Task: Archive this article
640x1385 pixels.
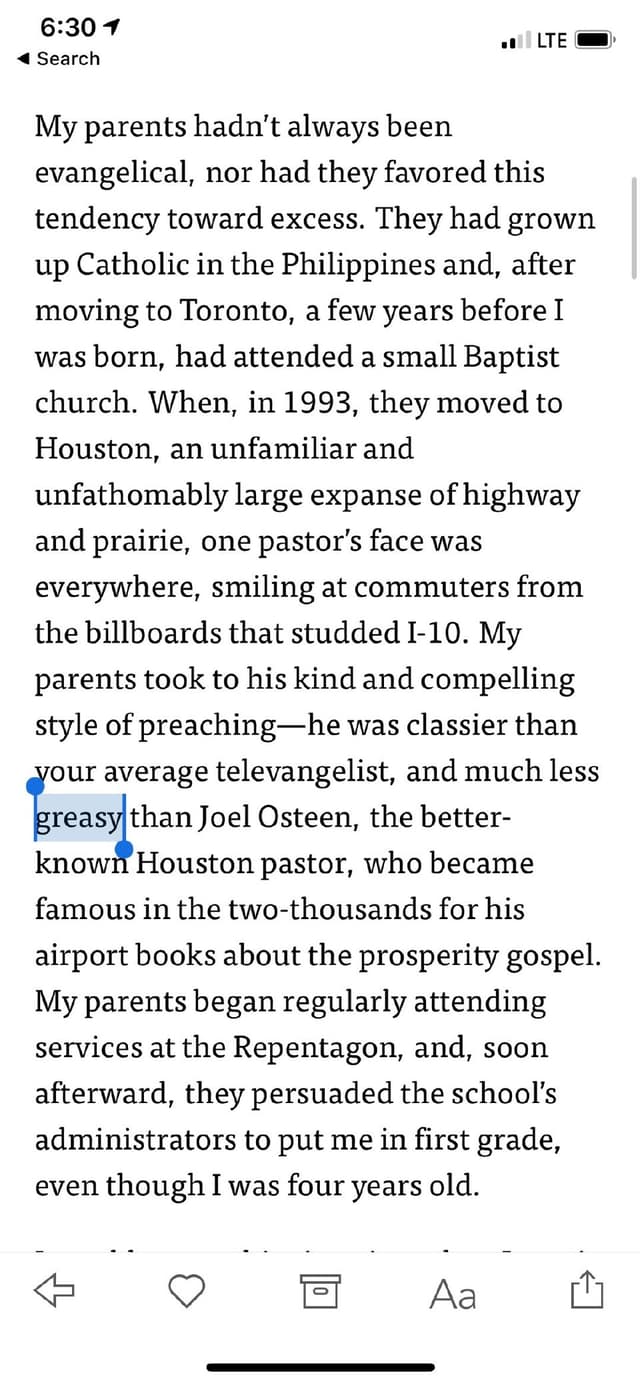Action: pos(320,1292)
